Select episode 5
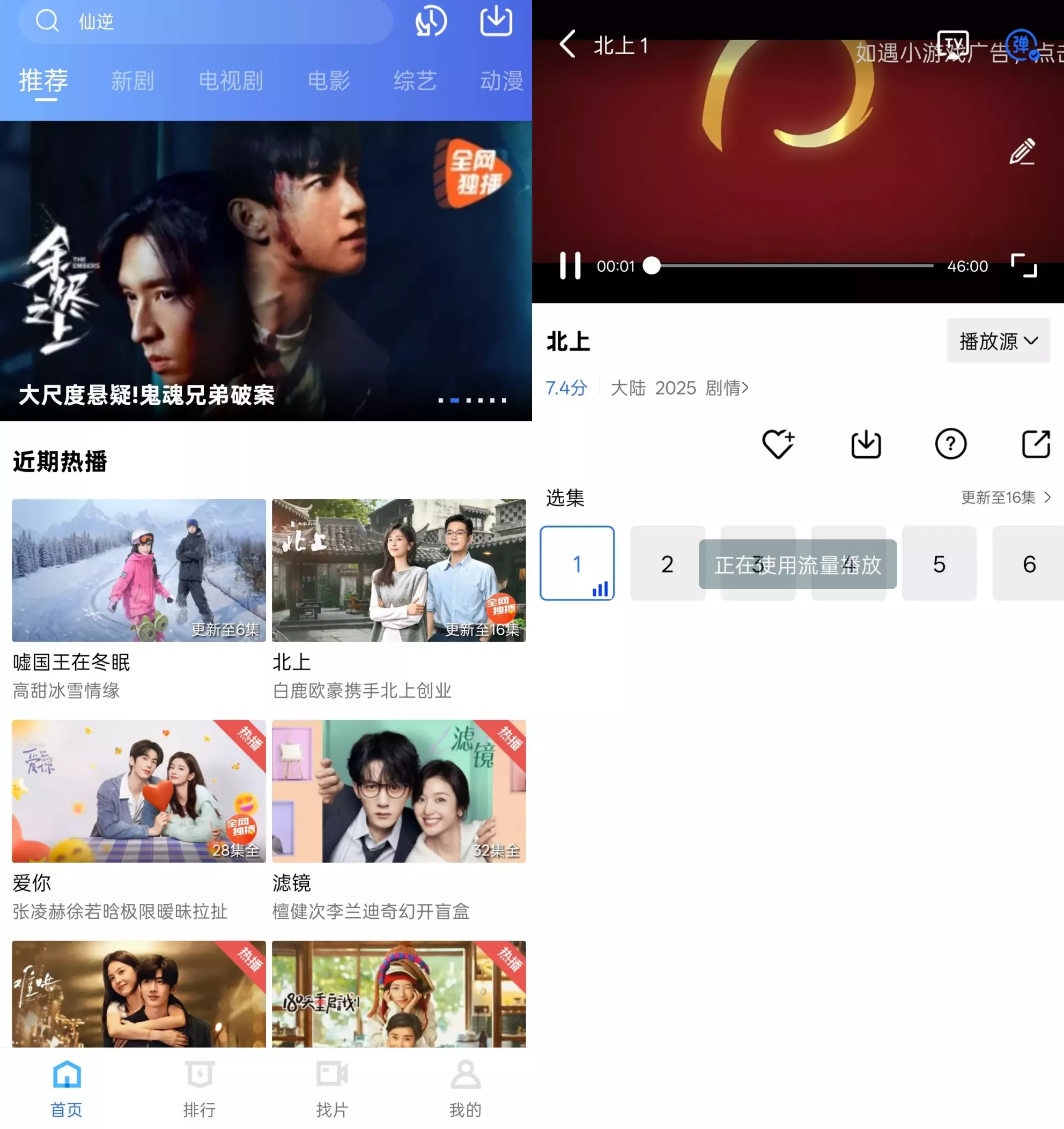 tap(939, 563)
